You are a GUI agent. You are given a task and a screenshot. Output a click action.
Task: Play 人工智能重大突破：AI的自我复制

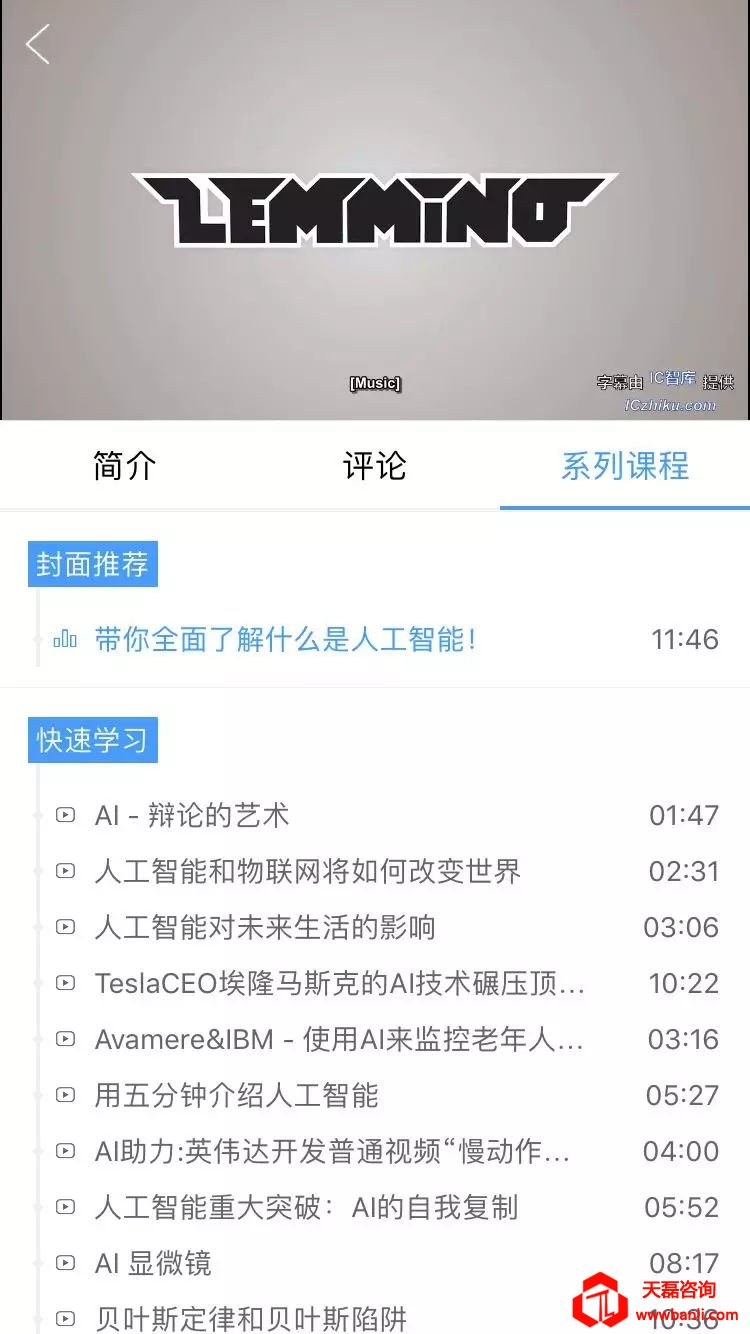[306, 1207]
